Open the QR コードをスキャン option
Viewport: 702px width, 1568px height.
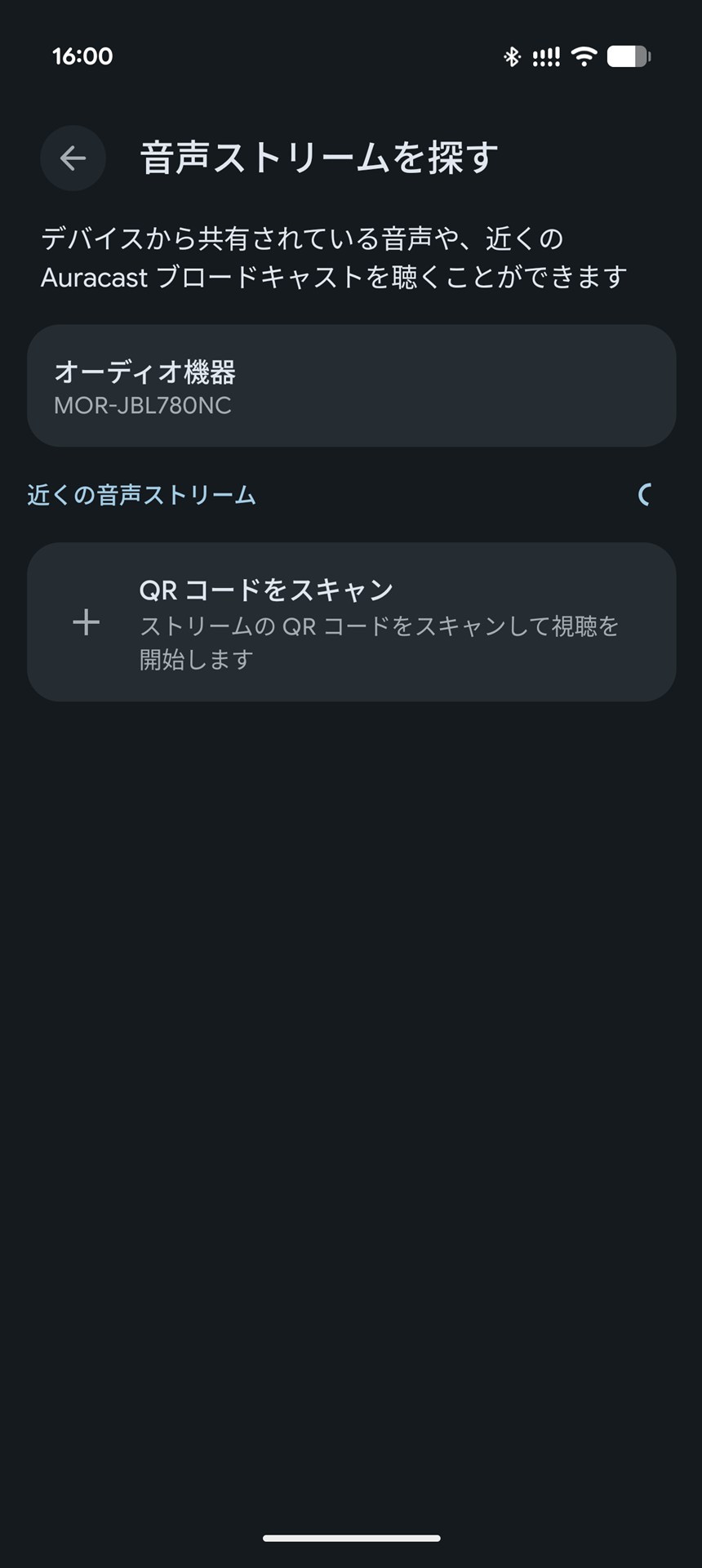[x=353, y=621]
